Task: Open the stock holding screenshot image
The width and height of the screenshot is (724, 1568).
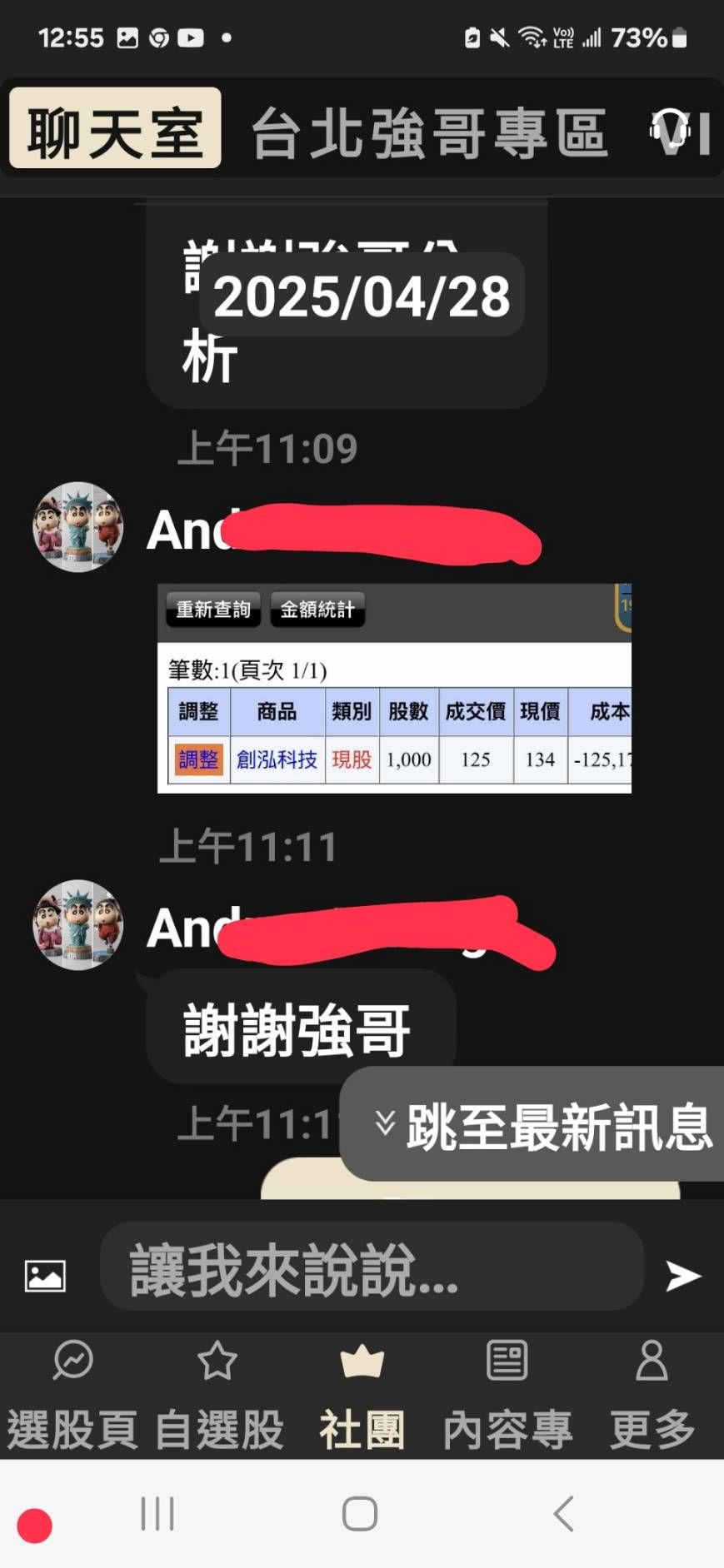Action: pos(394,688)
